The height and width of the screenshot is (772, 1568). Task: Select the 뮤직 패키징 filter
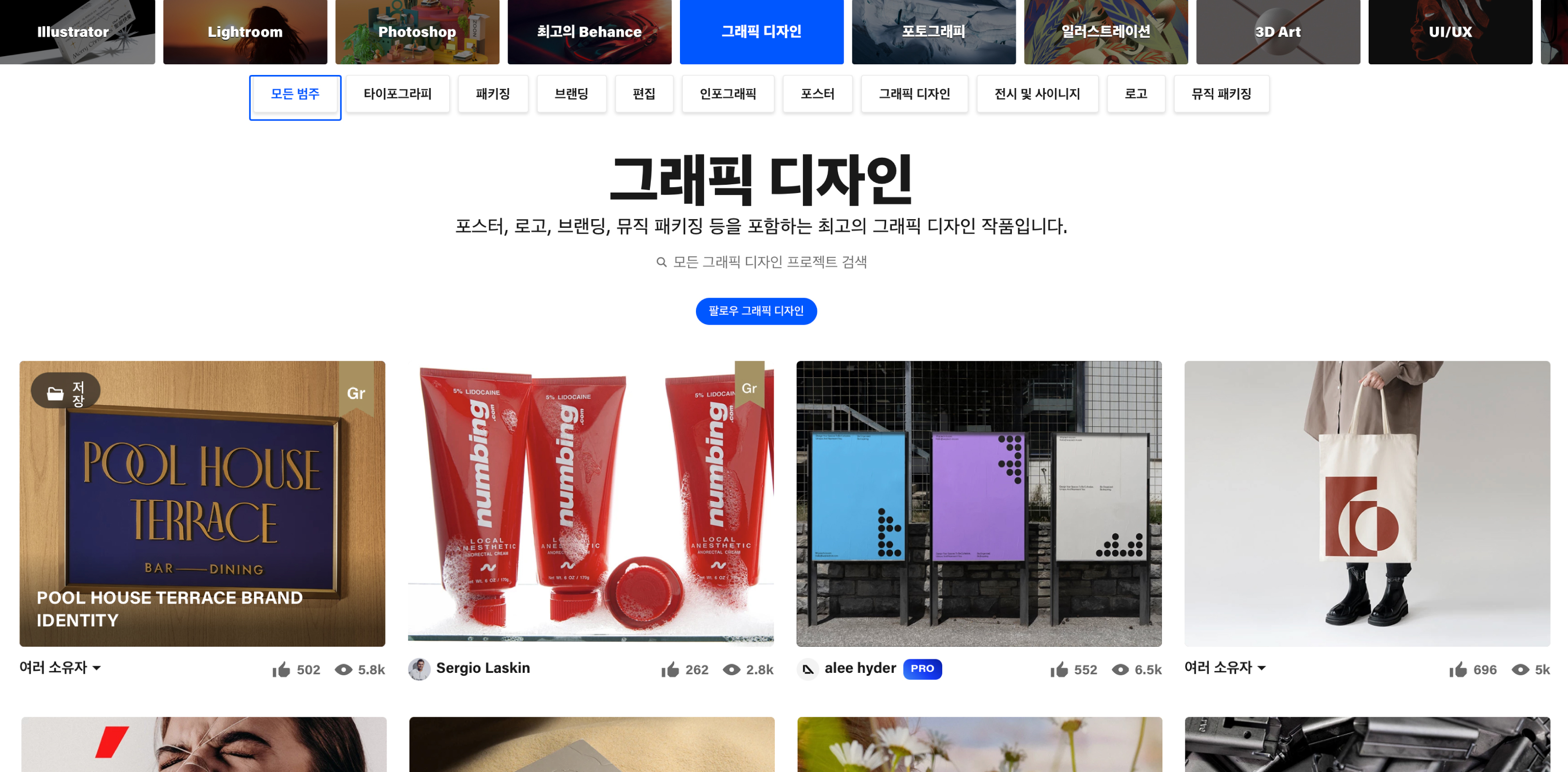[x=1221, y=94]
